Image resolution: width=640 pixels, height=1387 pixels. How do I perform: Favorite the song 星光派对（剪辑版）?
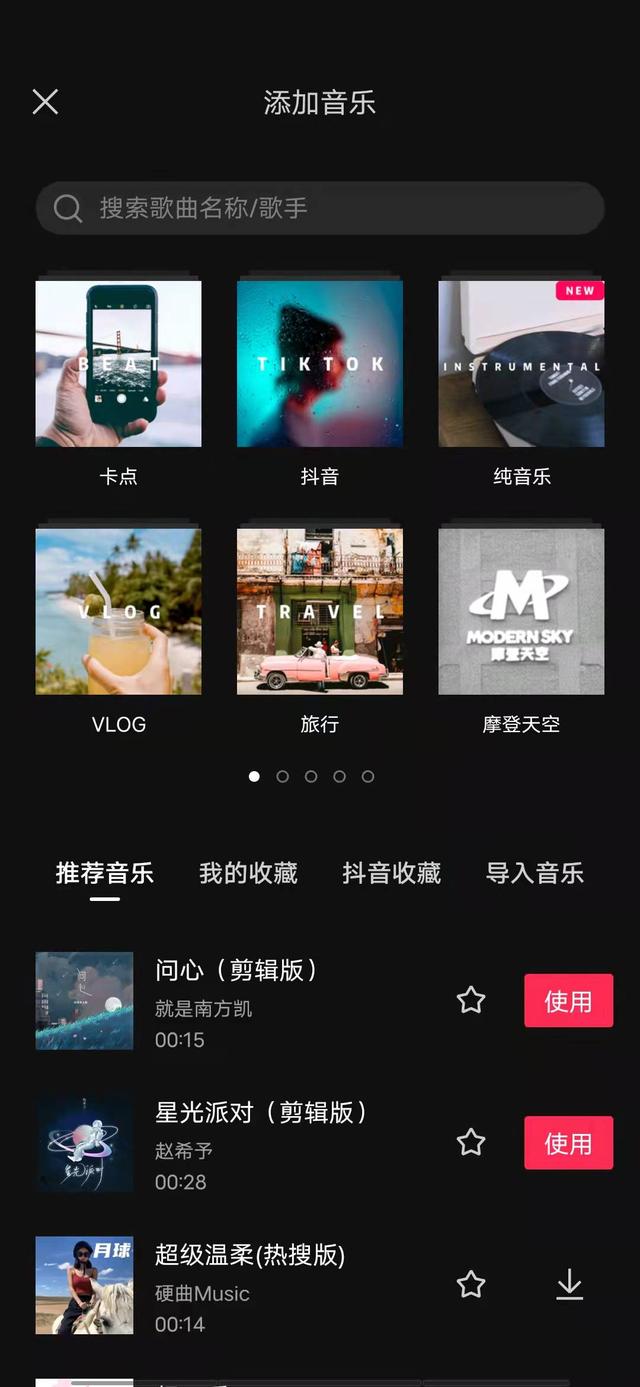coord(471,1143)
